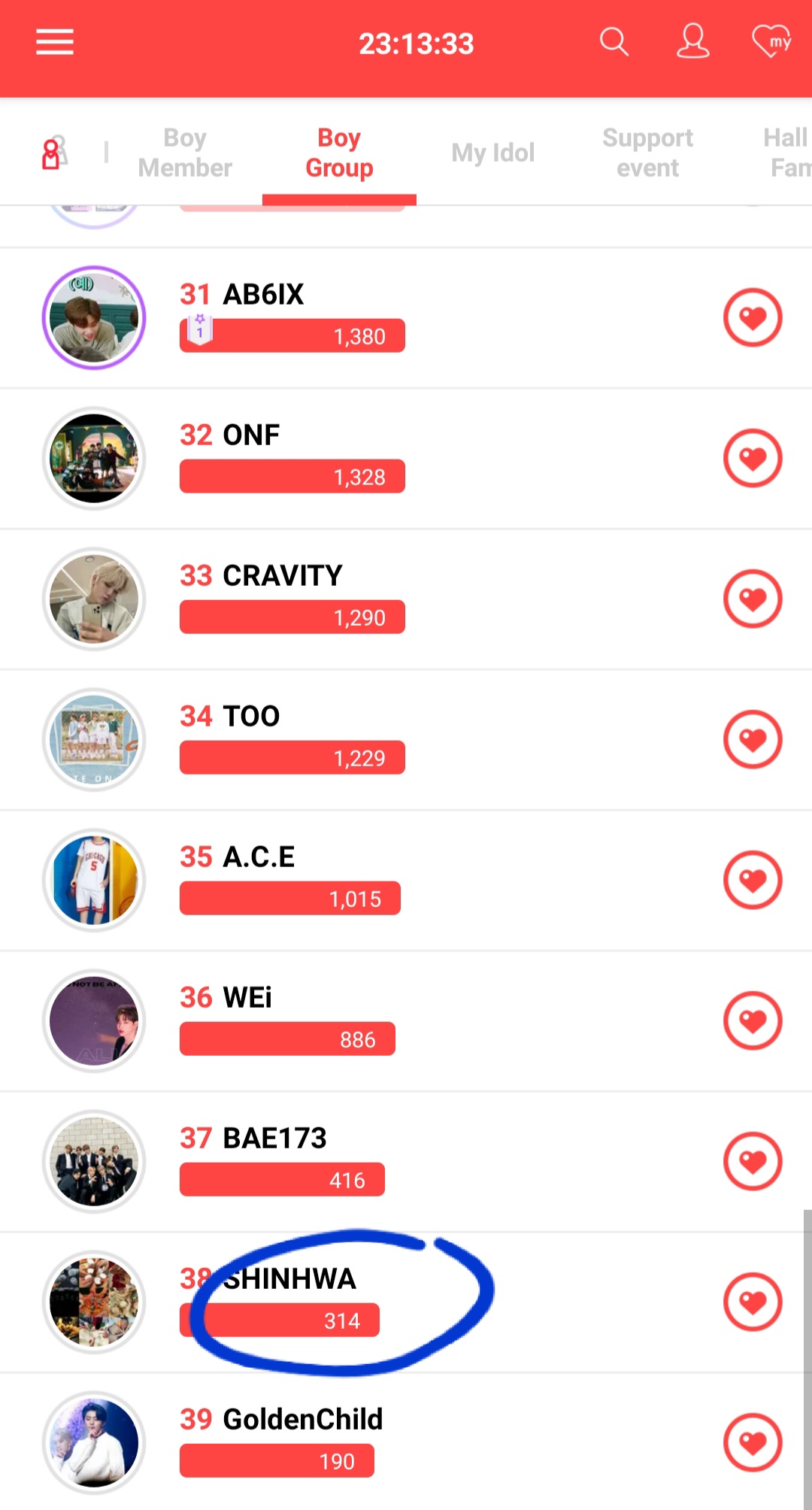
Task: Open the my heart icon
Action: pos(772,42)
